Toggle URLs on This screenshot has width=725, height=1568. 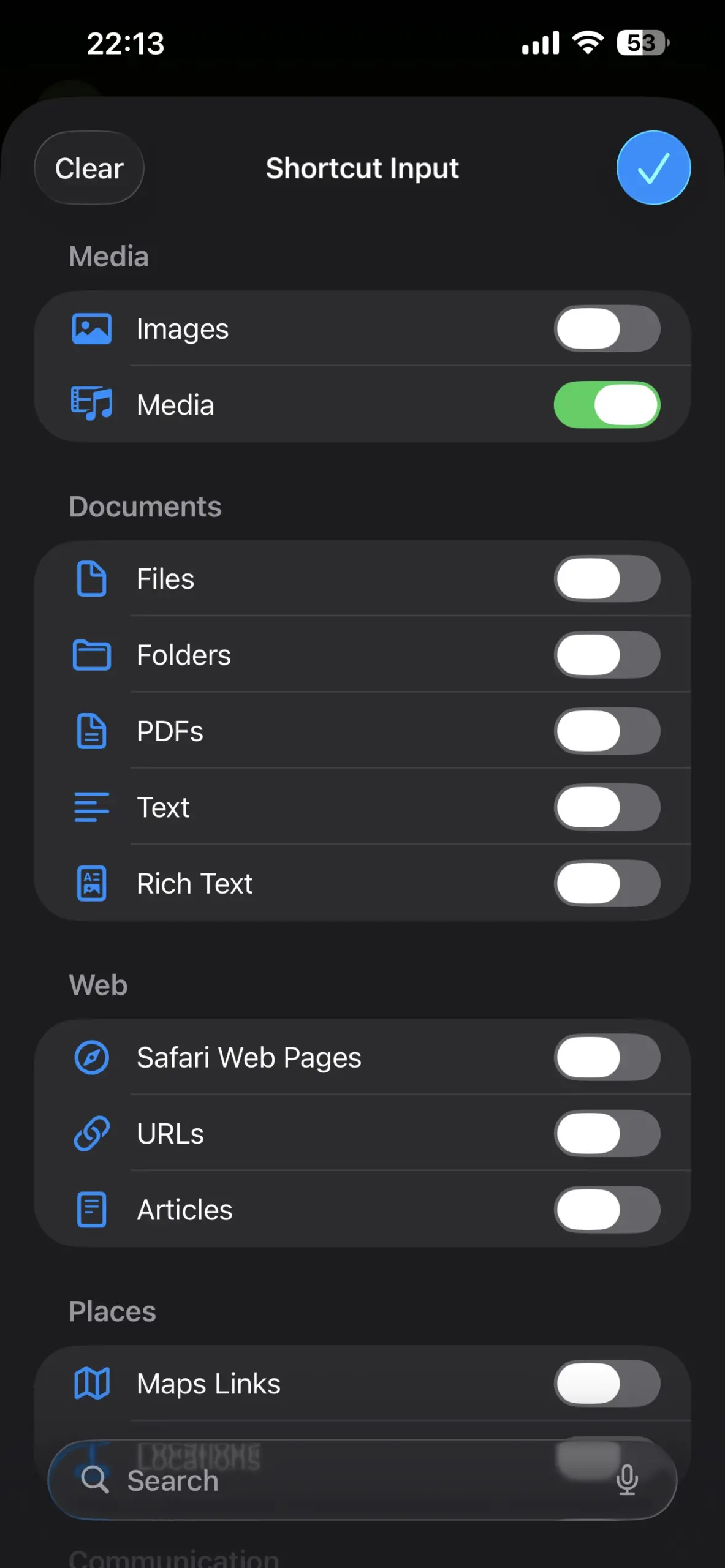[x=607, y=1134]
